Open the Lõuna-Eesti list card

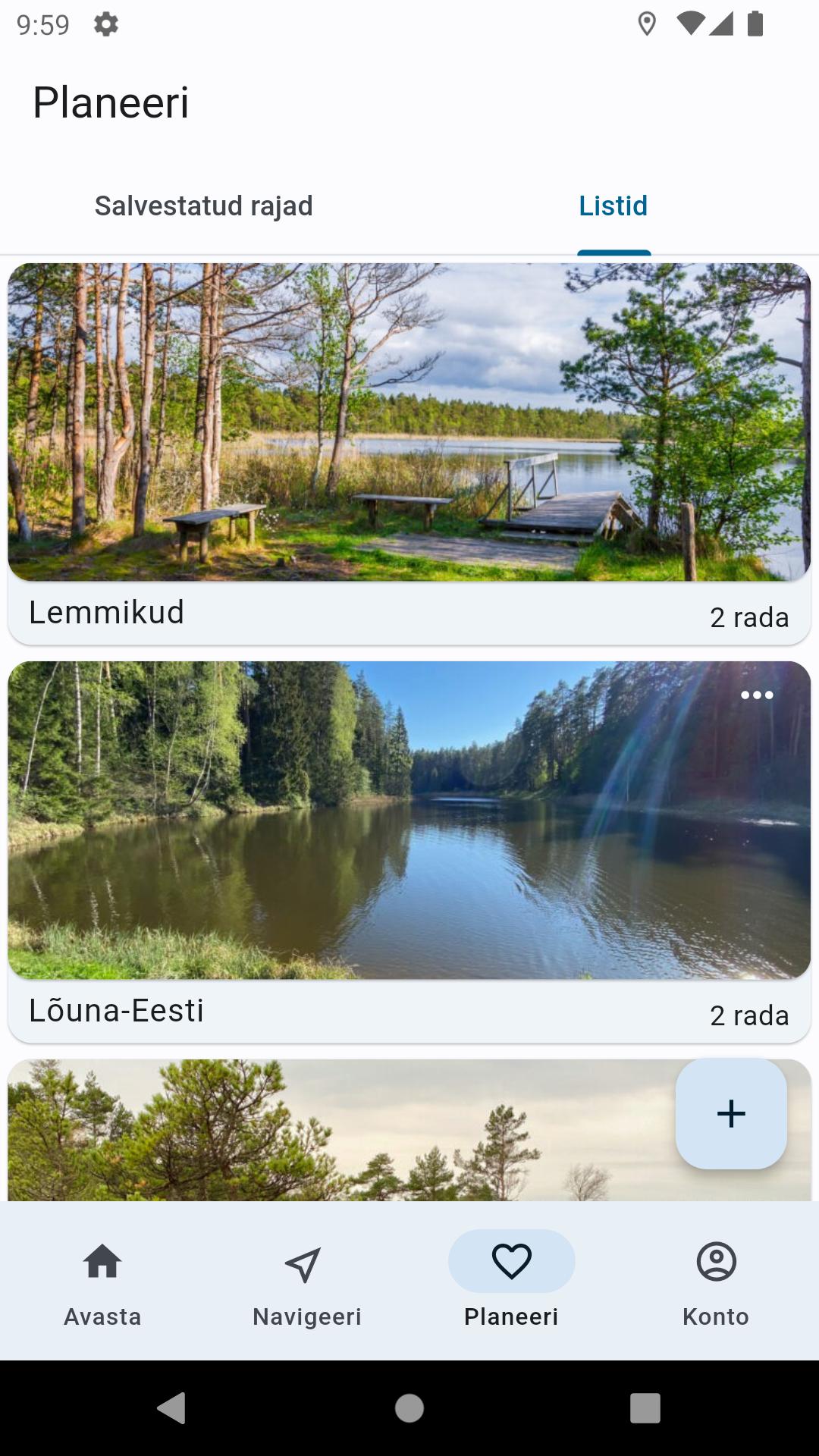tap(409, 852)
